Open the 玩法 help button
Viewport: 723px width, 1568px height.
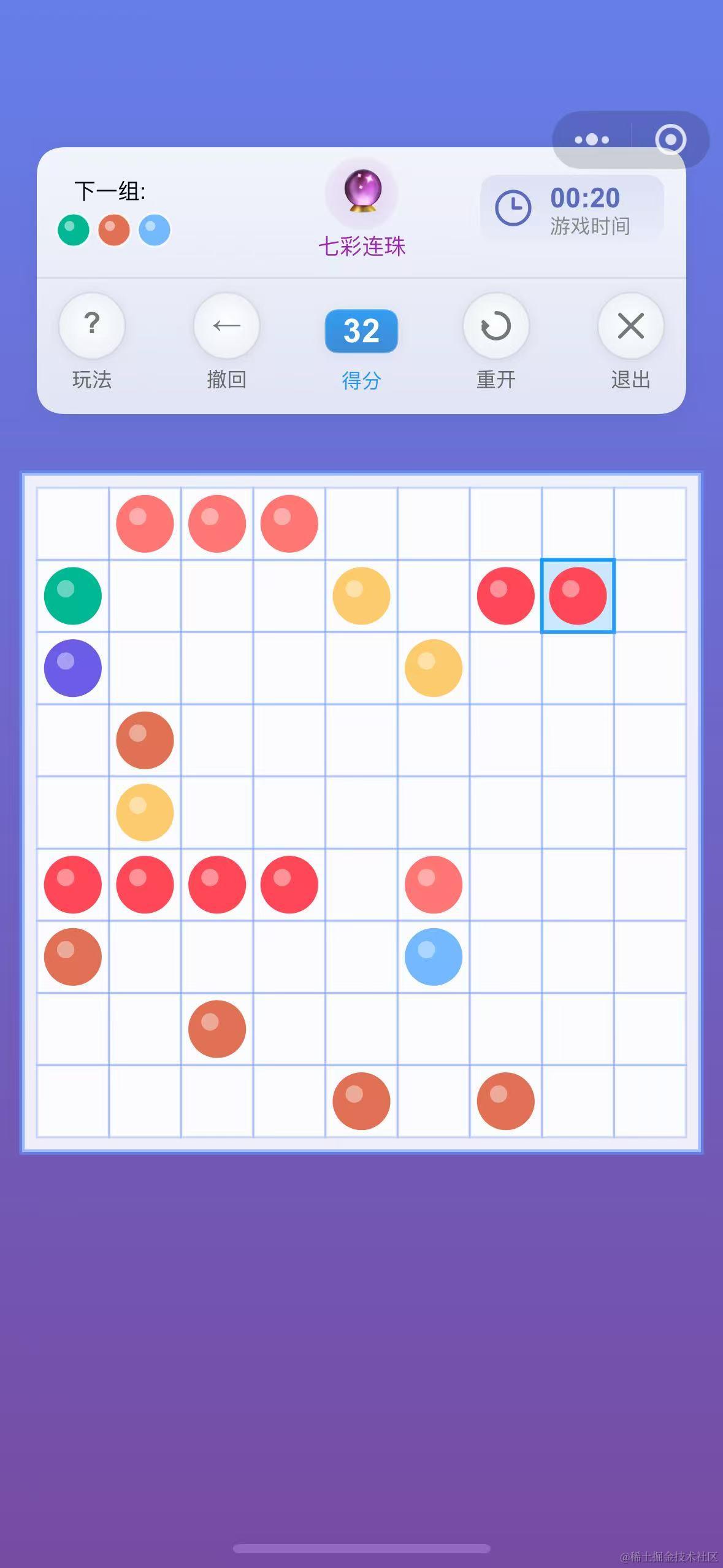coord(91,326)
